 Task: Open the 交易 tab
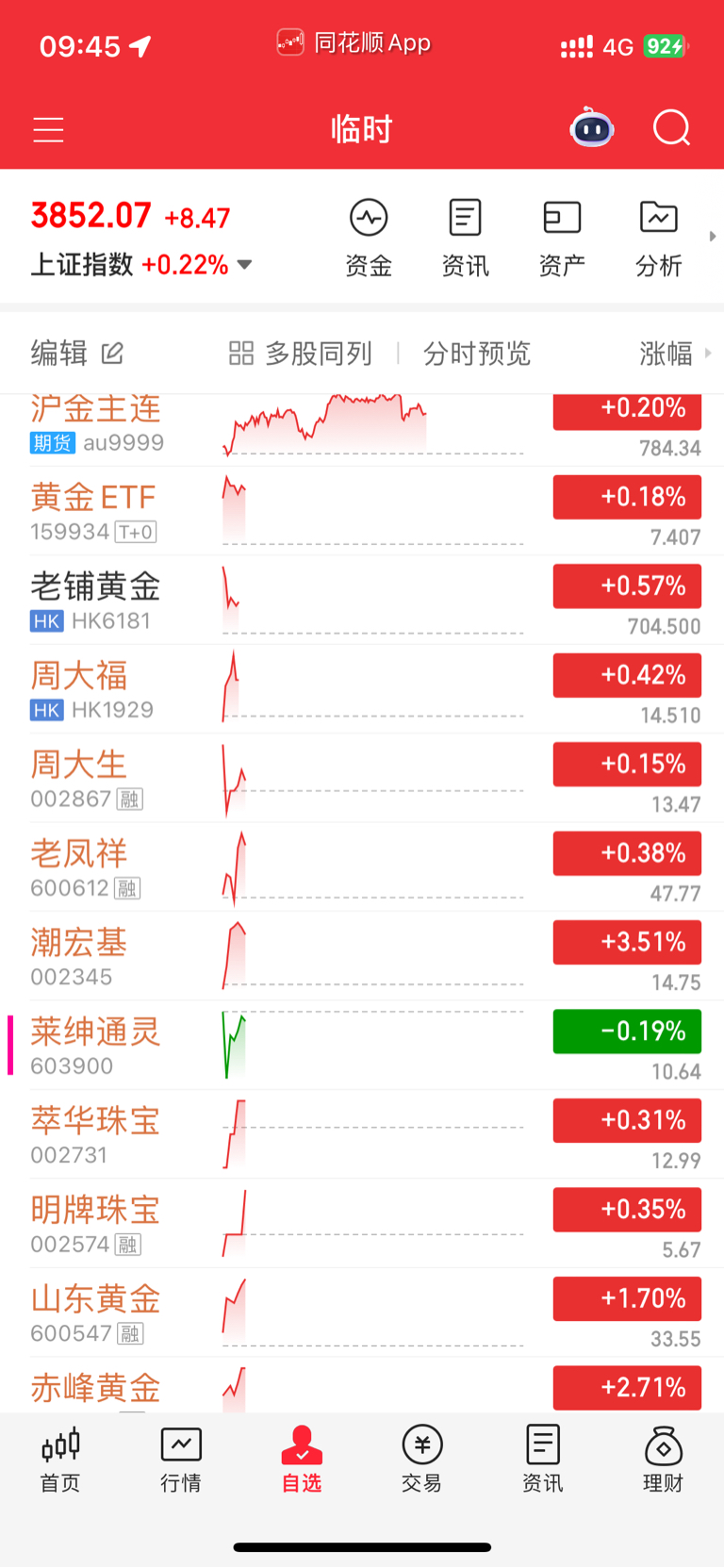click(421, 1460)
